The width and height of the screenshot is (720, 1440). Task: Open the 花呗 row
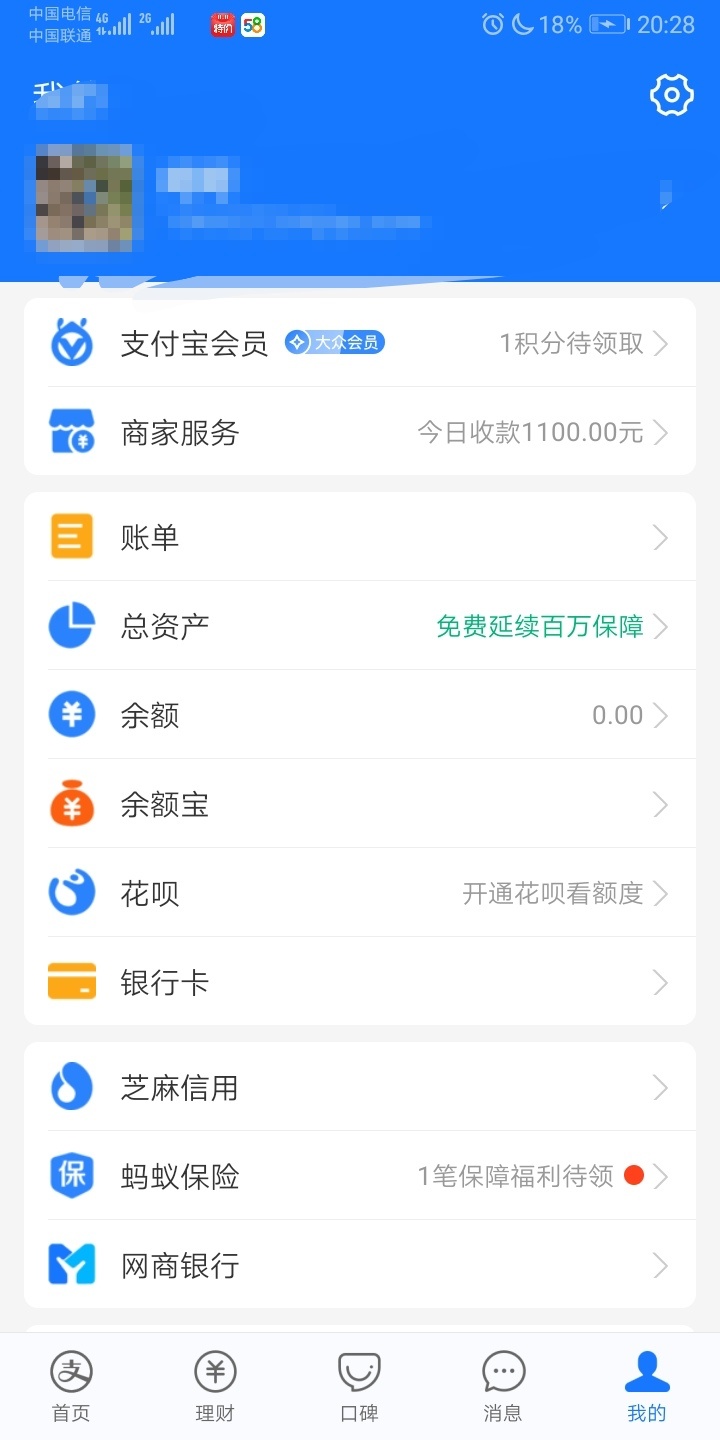tap(360, 893)
